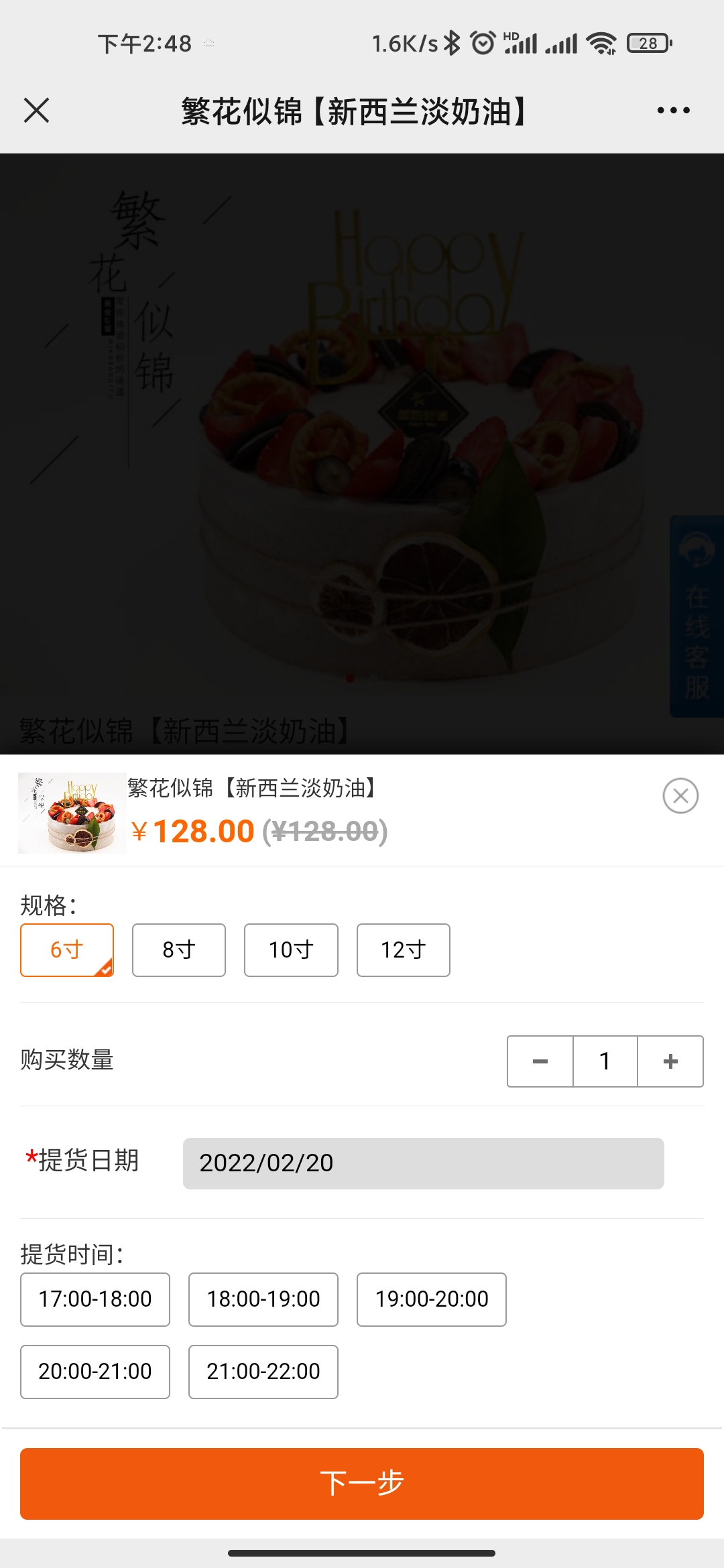724x1568 pixels.
Task: Increase purchase quantity with plus button
Action: tap(670, 1061)
